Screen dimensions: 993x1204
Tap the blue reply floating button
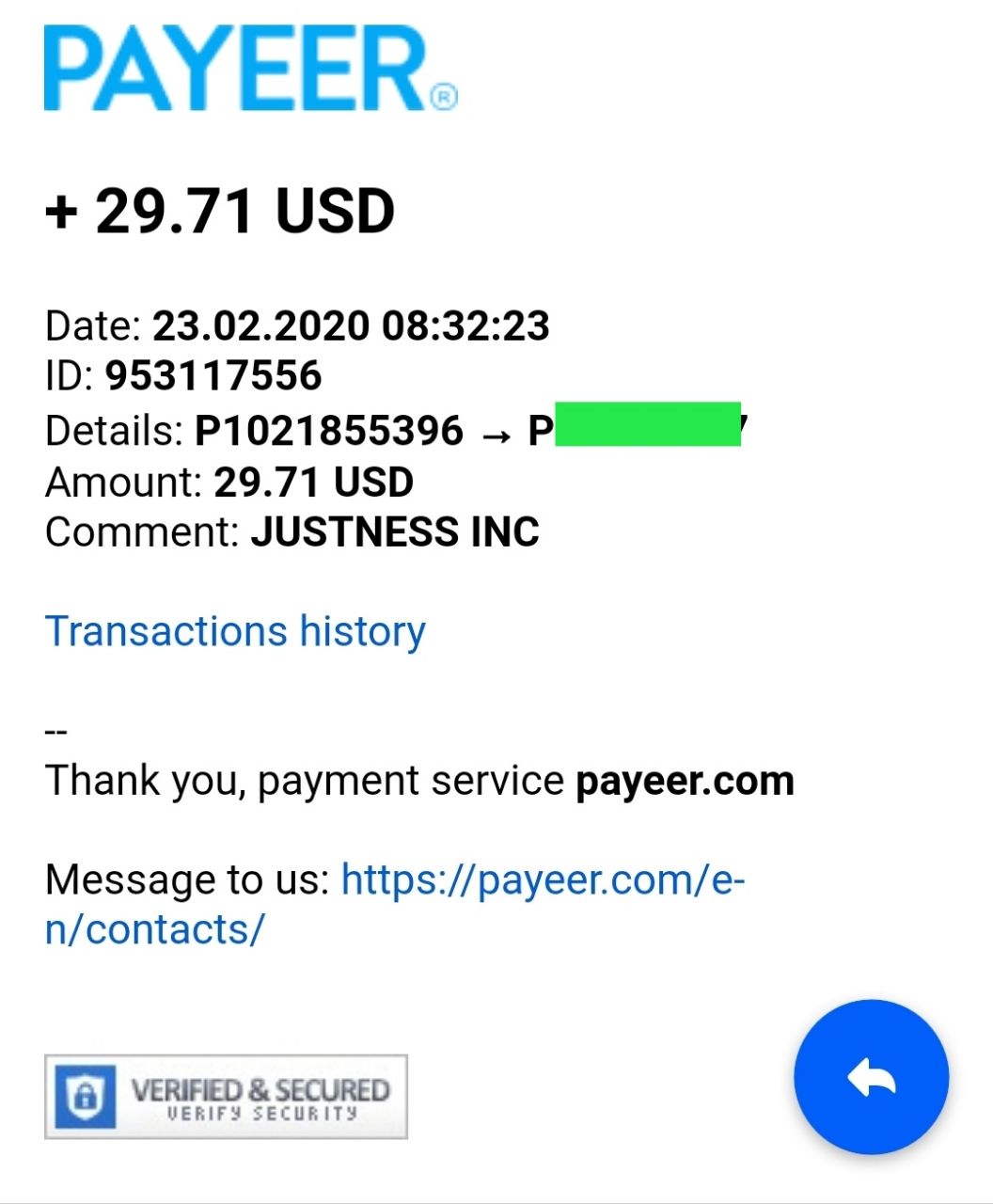coord(871,1077)
